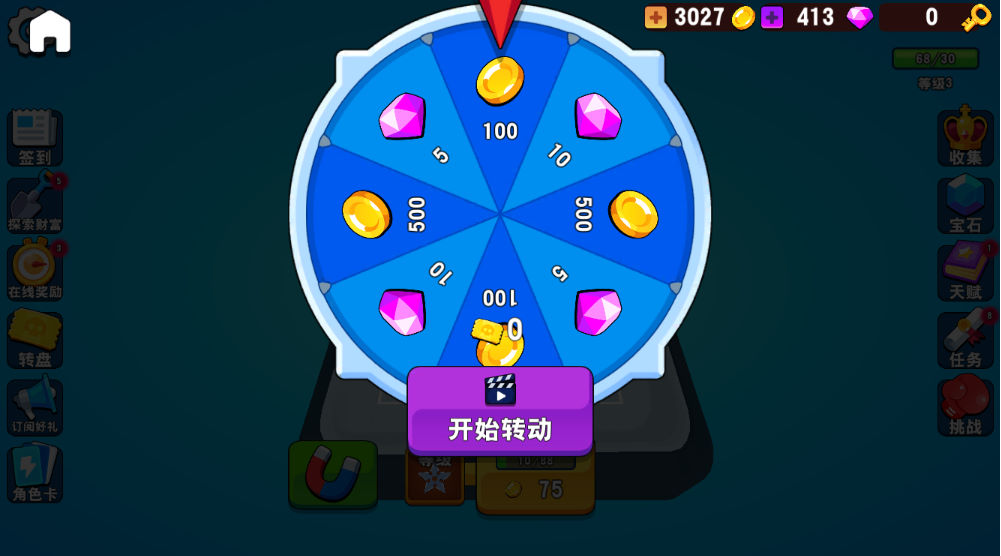The width and height of the screenshot is (1001, 556).
Task: Open 挑战 boxing glove challenge
Action: 965,406
